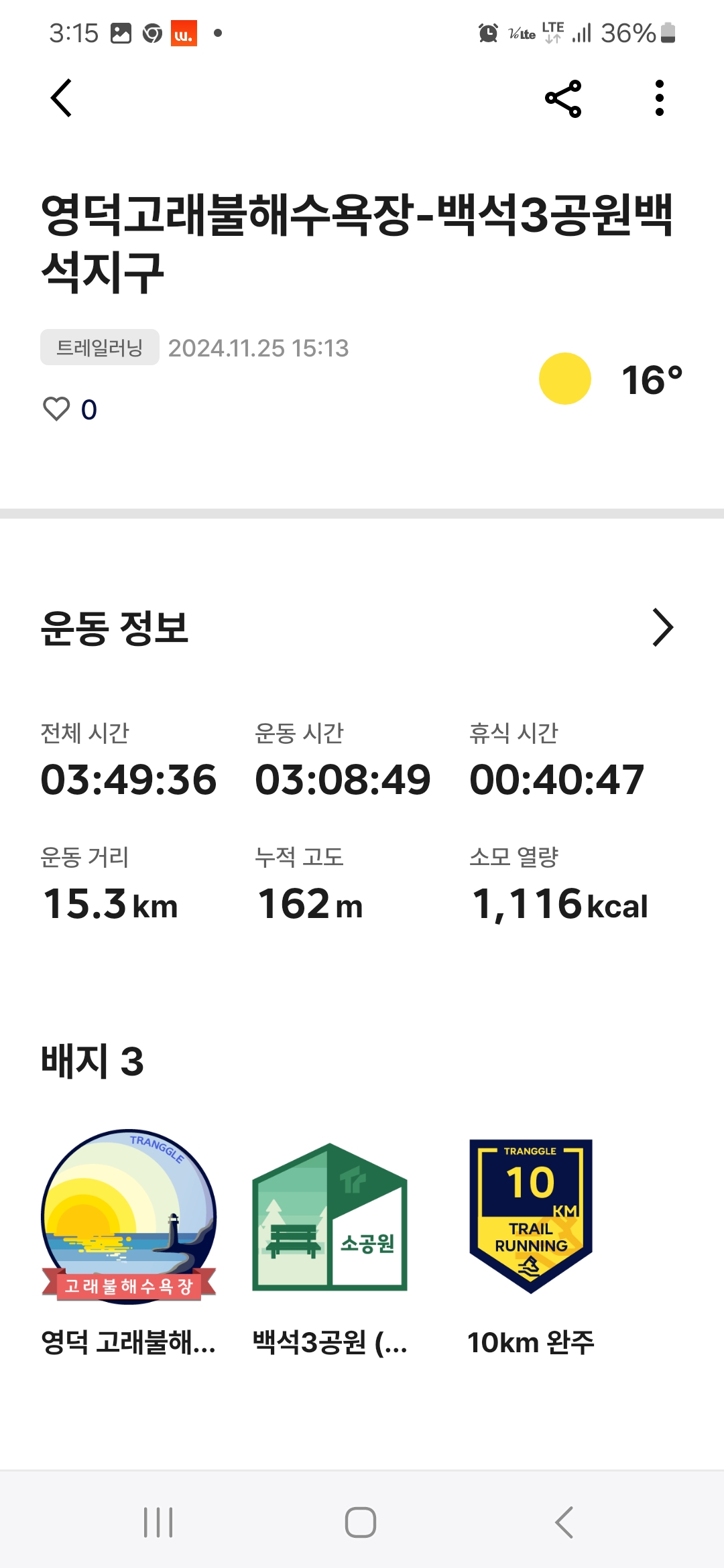Open the 영덕 고래불해수욕장 badge

(x=129, y=1216)
